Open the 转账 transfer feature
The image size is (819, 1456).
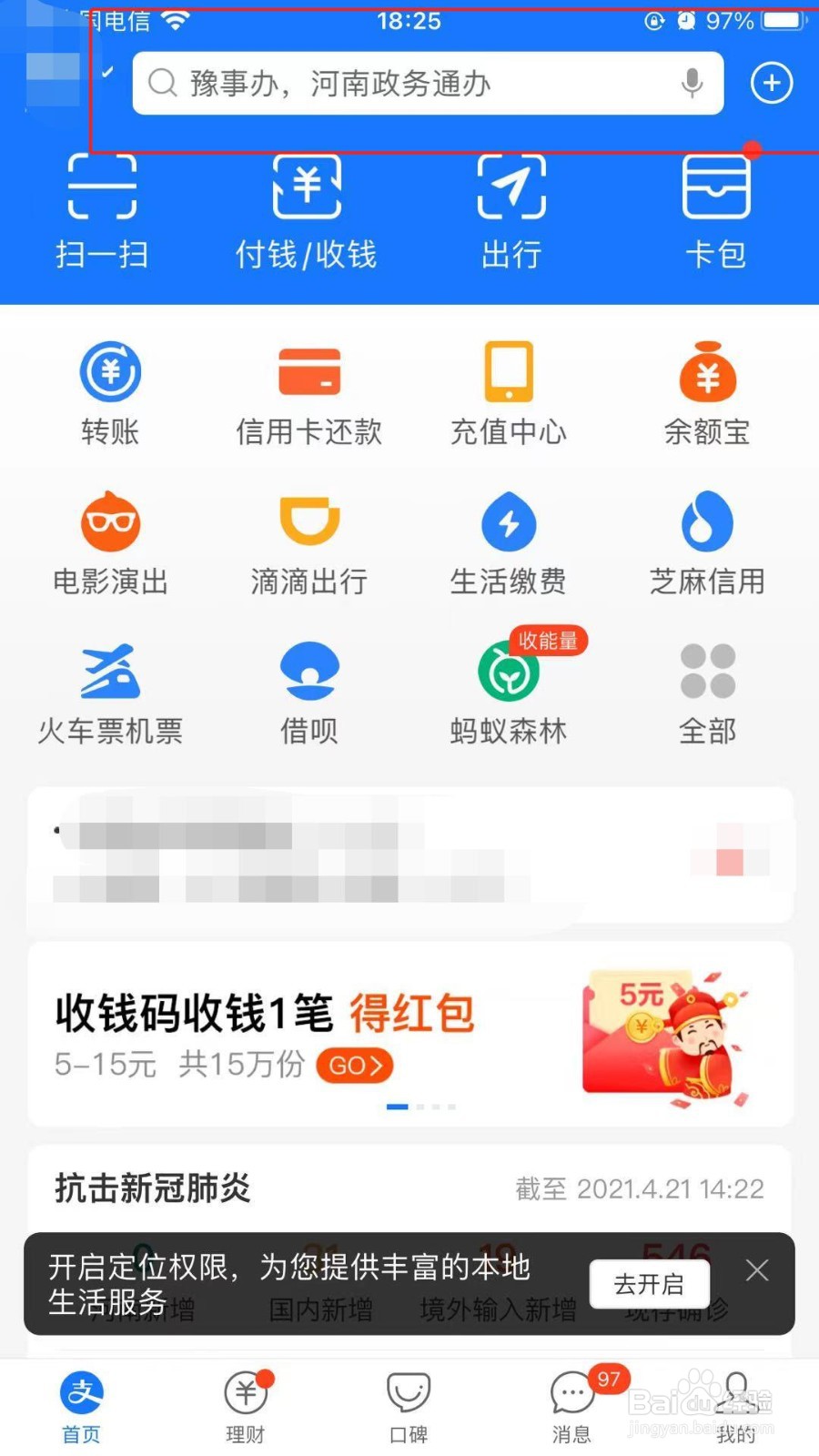tap(109, 391)
